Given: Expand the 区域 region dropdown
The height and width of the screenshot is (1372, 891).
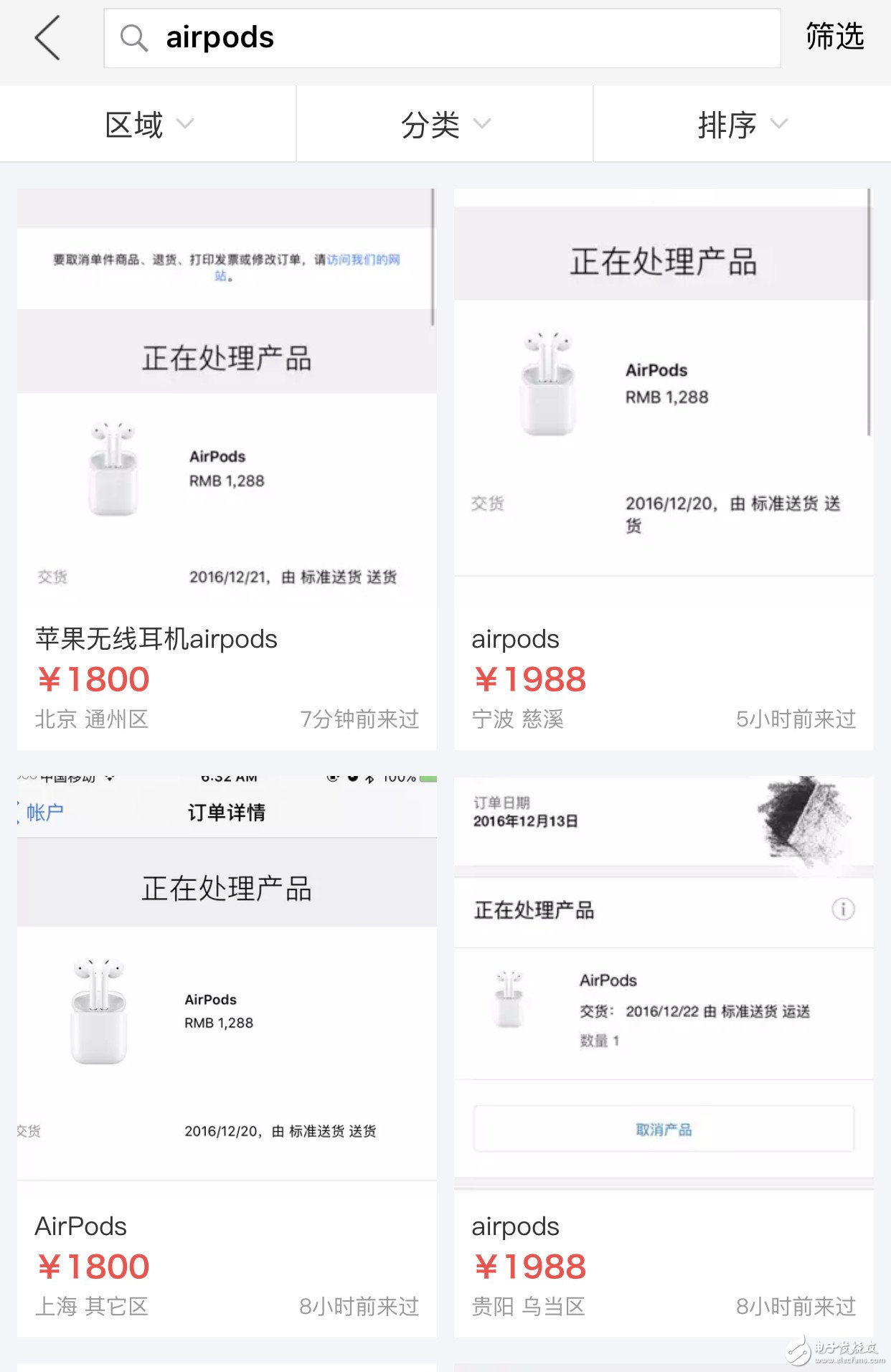Looking at the screenshot, I should click(x=148, y=125).
